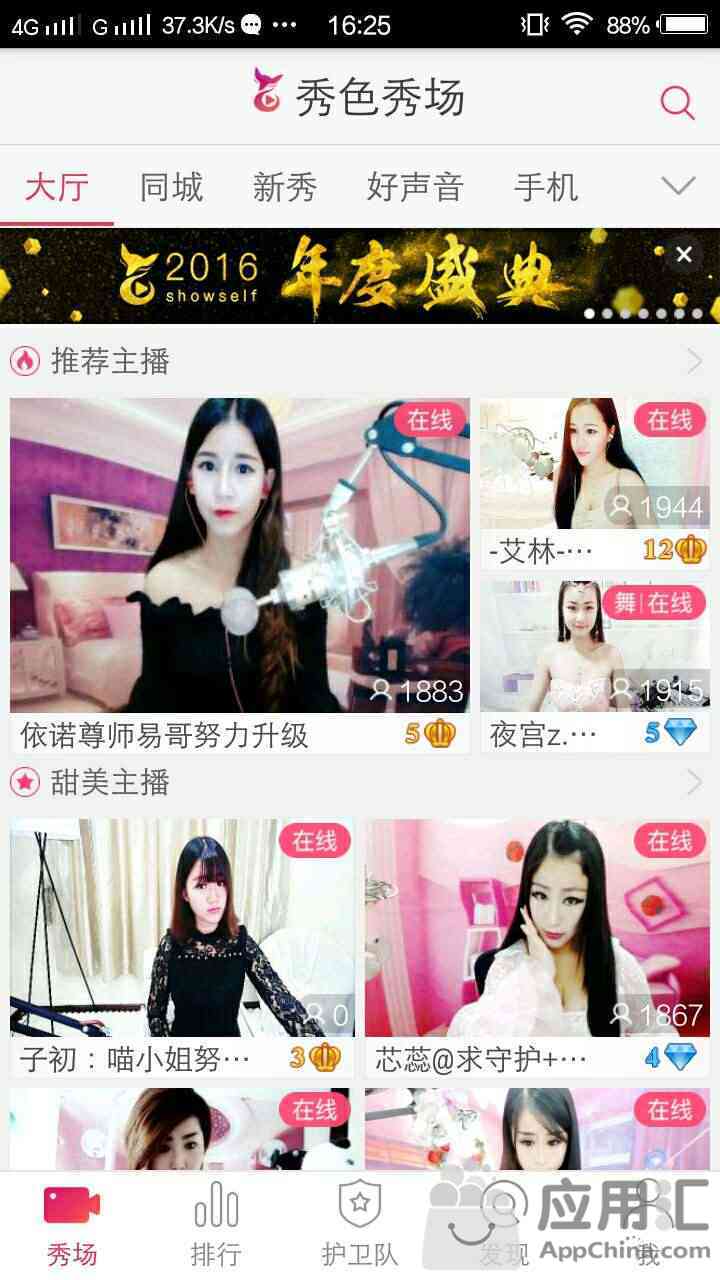Select the 好声音 tab
Screen dimensions: 720x1280
tap(415, 187)
